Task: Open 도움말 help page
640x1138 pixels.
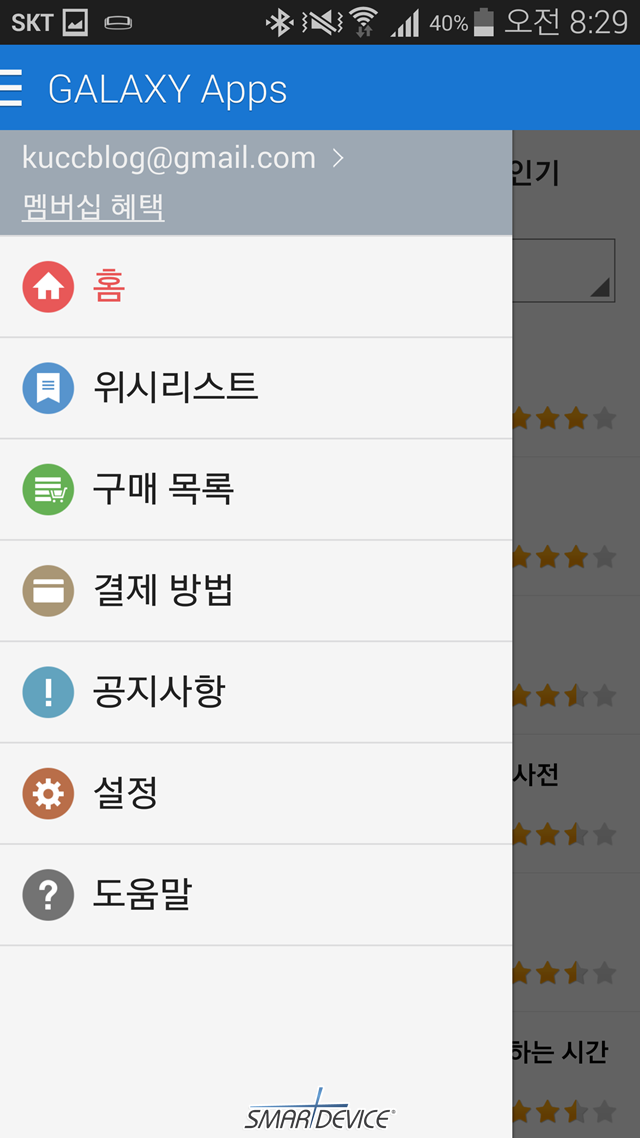Action: tap(255, 895)
